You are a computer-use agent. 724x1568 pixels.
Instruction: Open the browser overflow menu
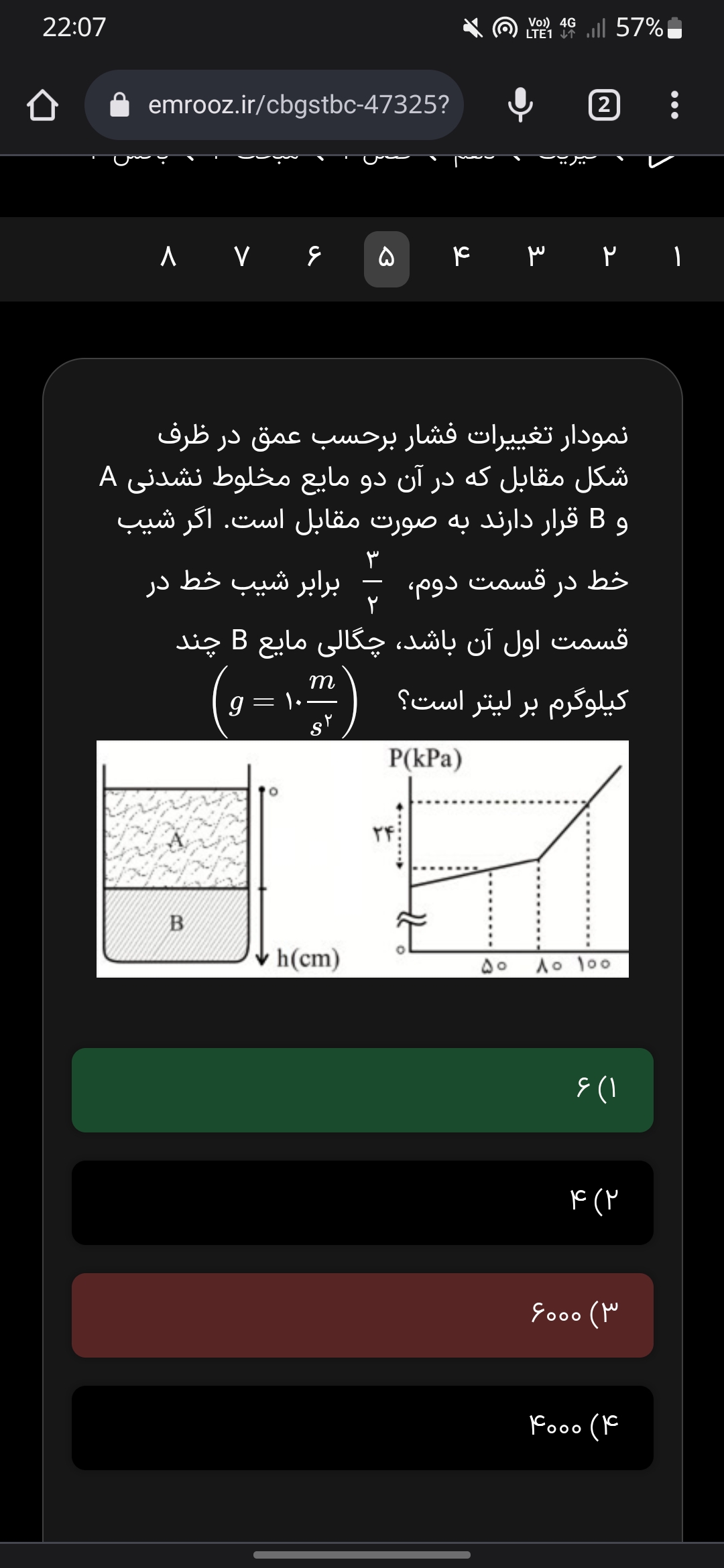click(x=674, y=105)
